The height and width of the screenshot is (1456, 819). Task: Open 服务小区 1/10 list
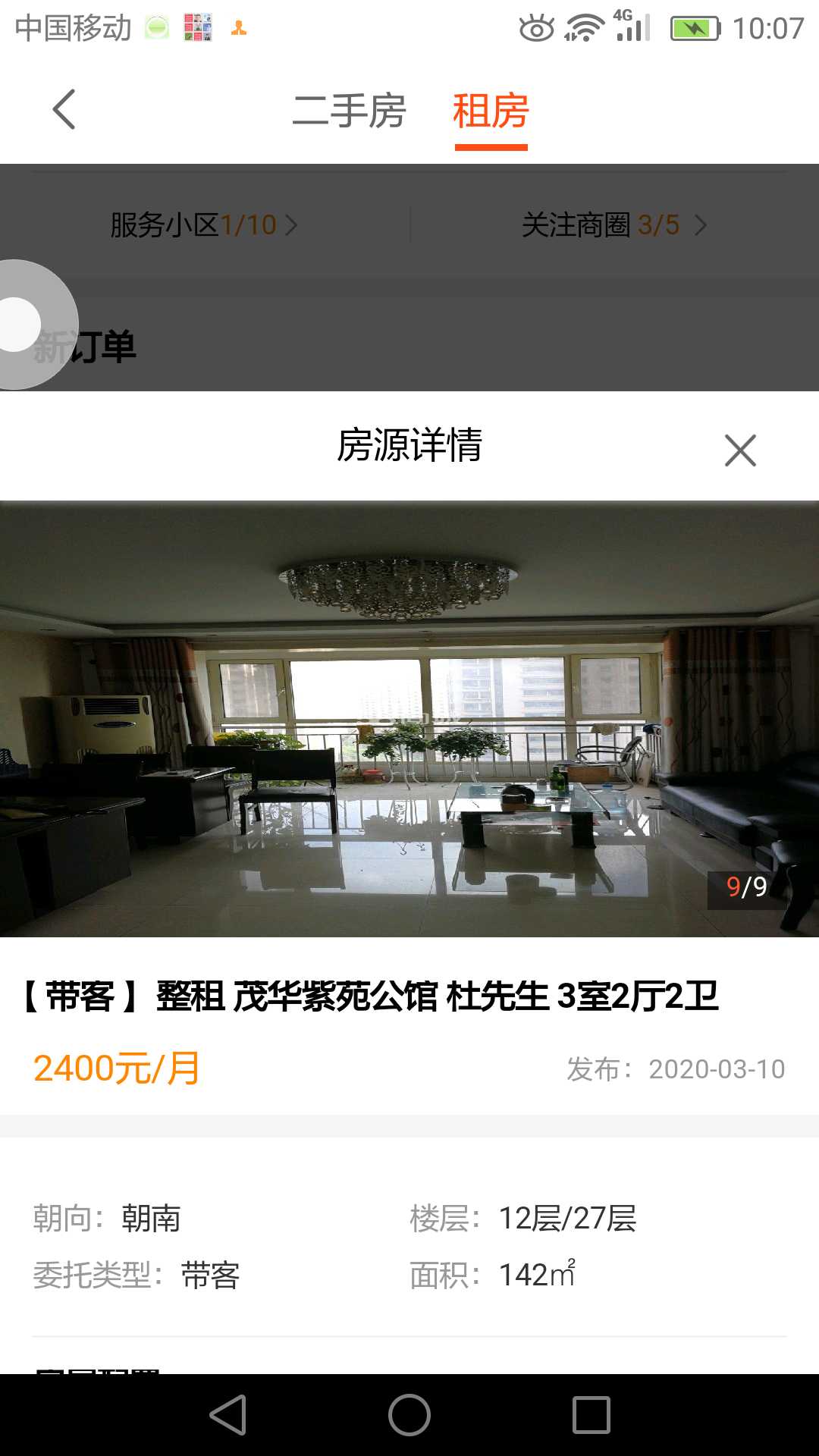pos(203,225)
